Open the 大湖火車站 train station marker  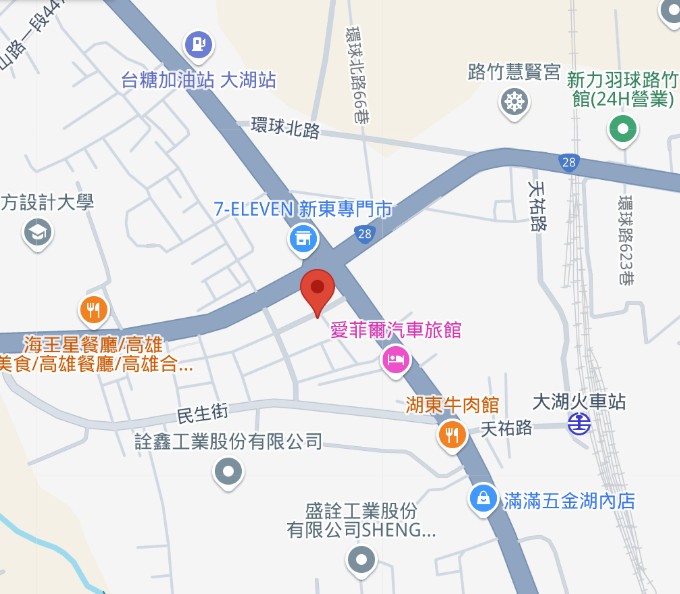click(580, 424)
